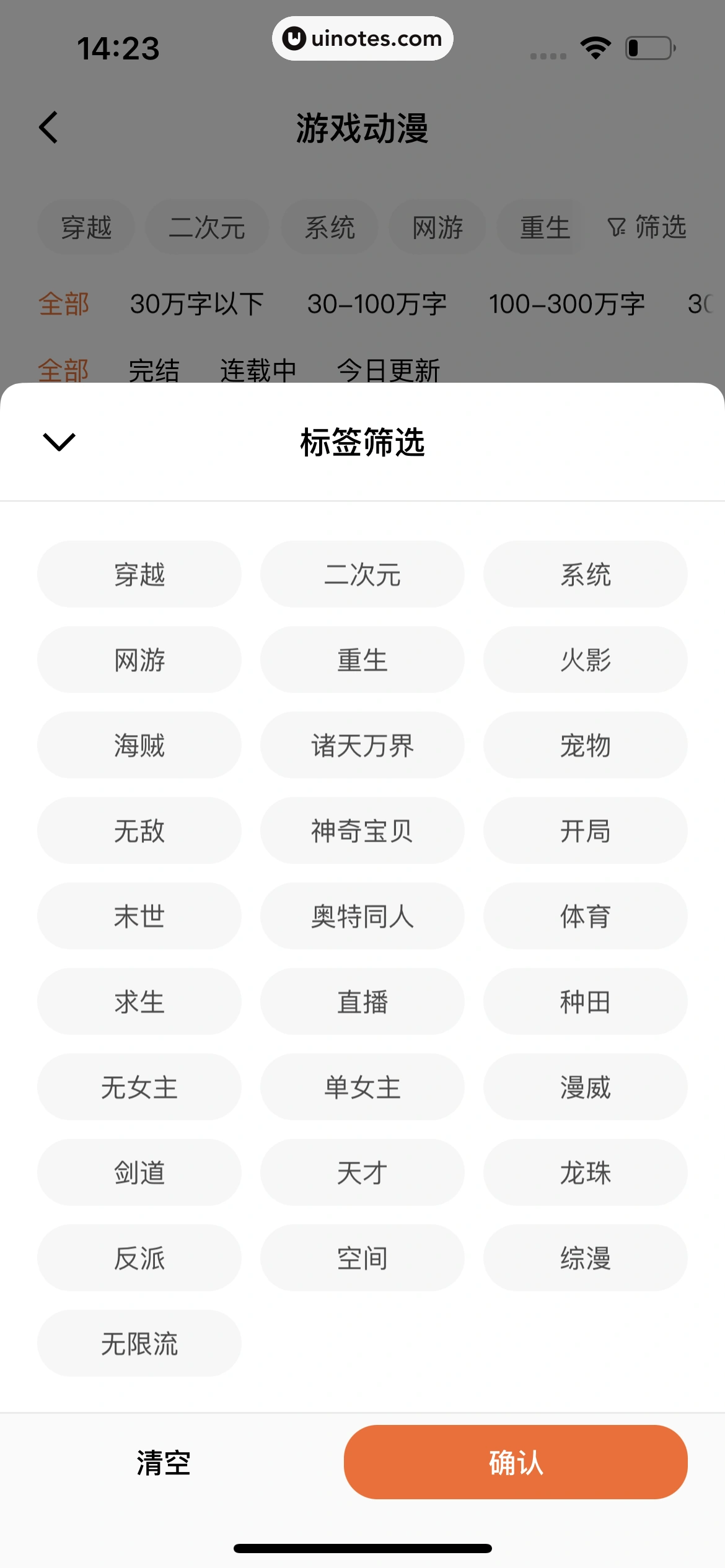Viewport: 725px width, 1568px height.
Task: Choose the 宠物 tag chip
Action: pyautogui.click(x=585, y=745)
